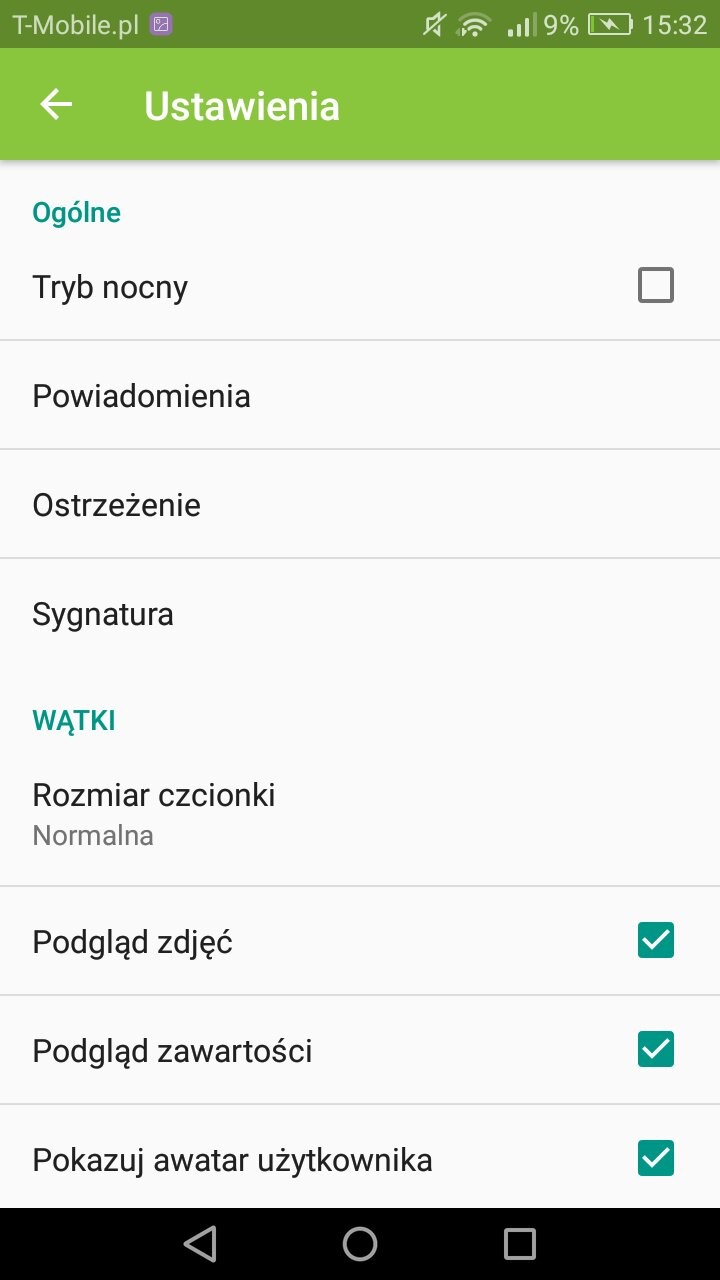Viewport: 720px width, 1280px height.
Task: Open Sygnatura settings
Action: click(x=360, y=614)
